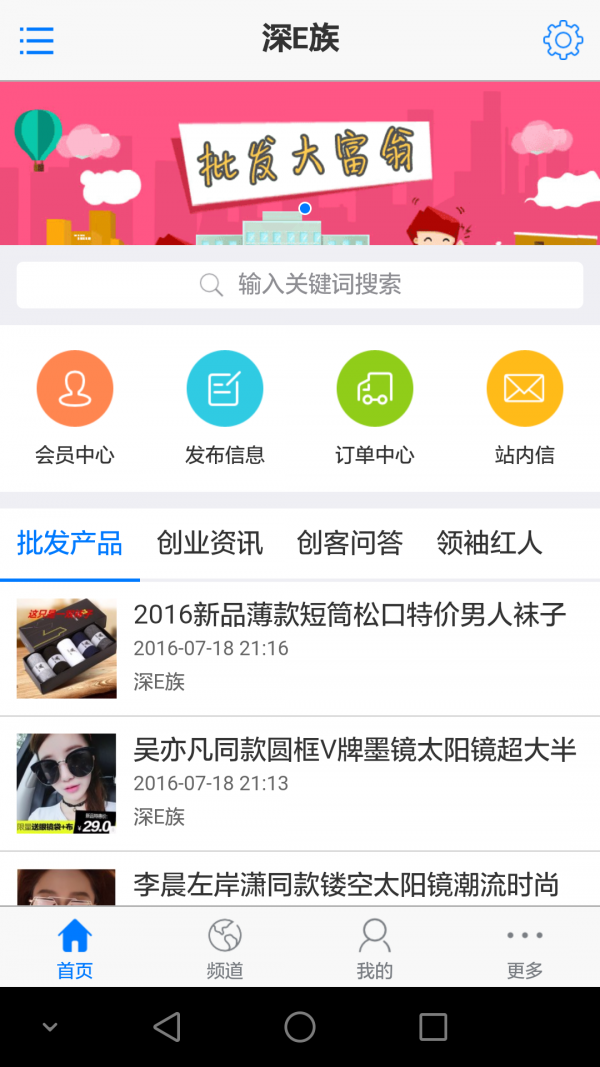Screen dimensions: 600x1067
Task: Switch to the 创客问答 tab
Action: pos(350,543)
